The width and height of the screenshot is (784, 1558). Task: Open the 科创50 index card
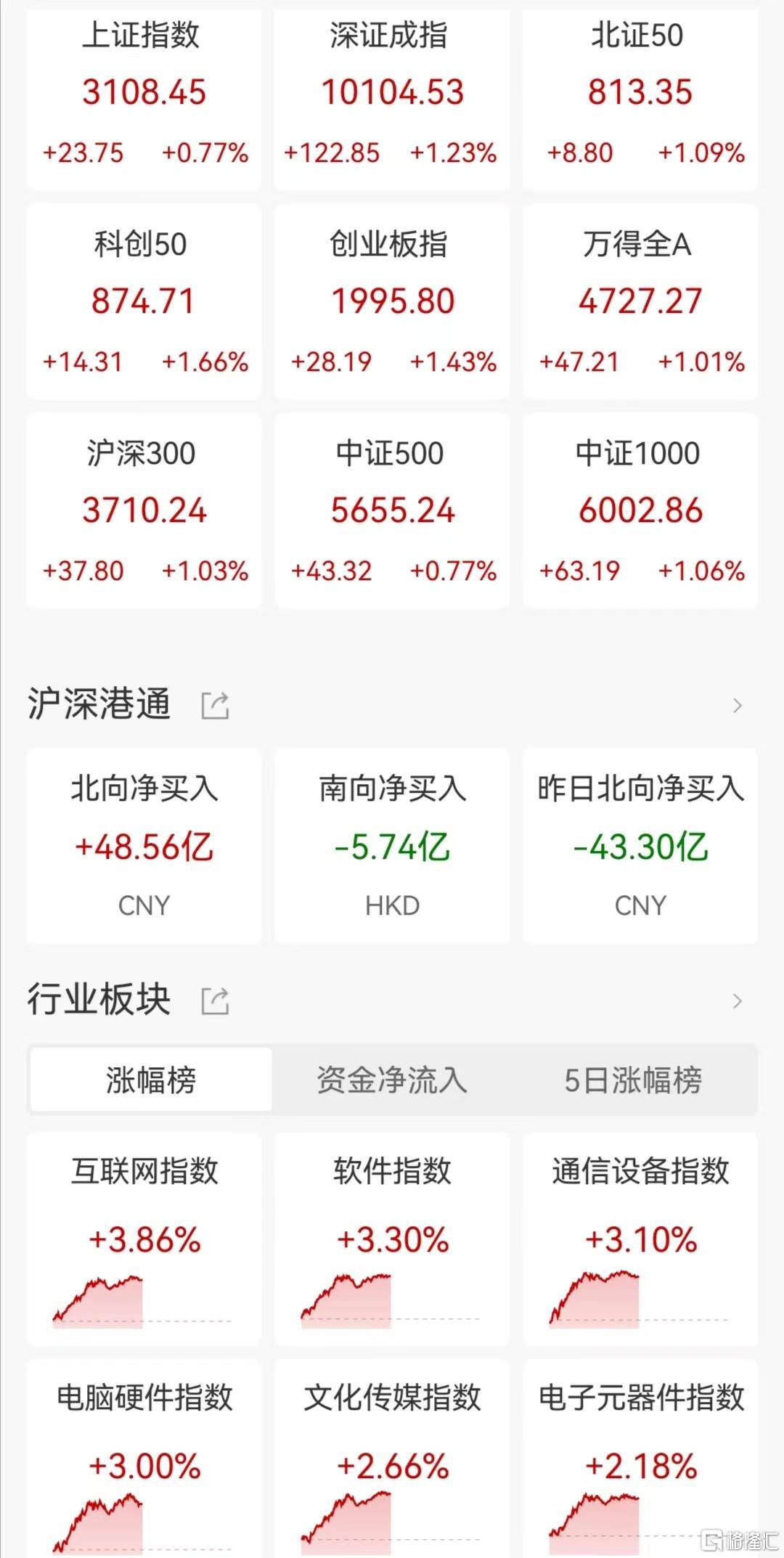(144, 302)
